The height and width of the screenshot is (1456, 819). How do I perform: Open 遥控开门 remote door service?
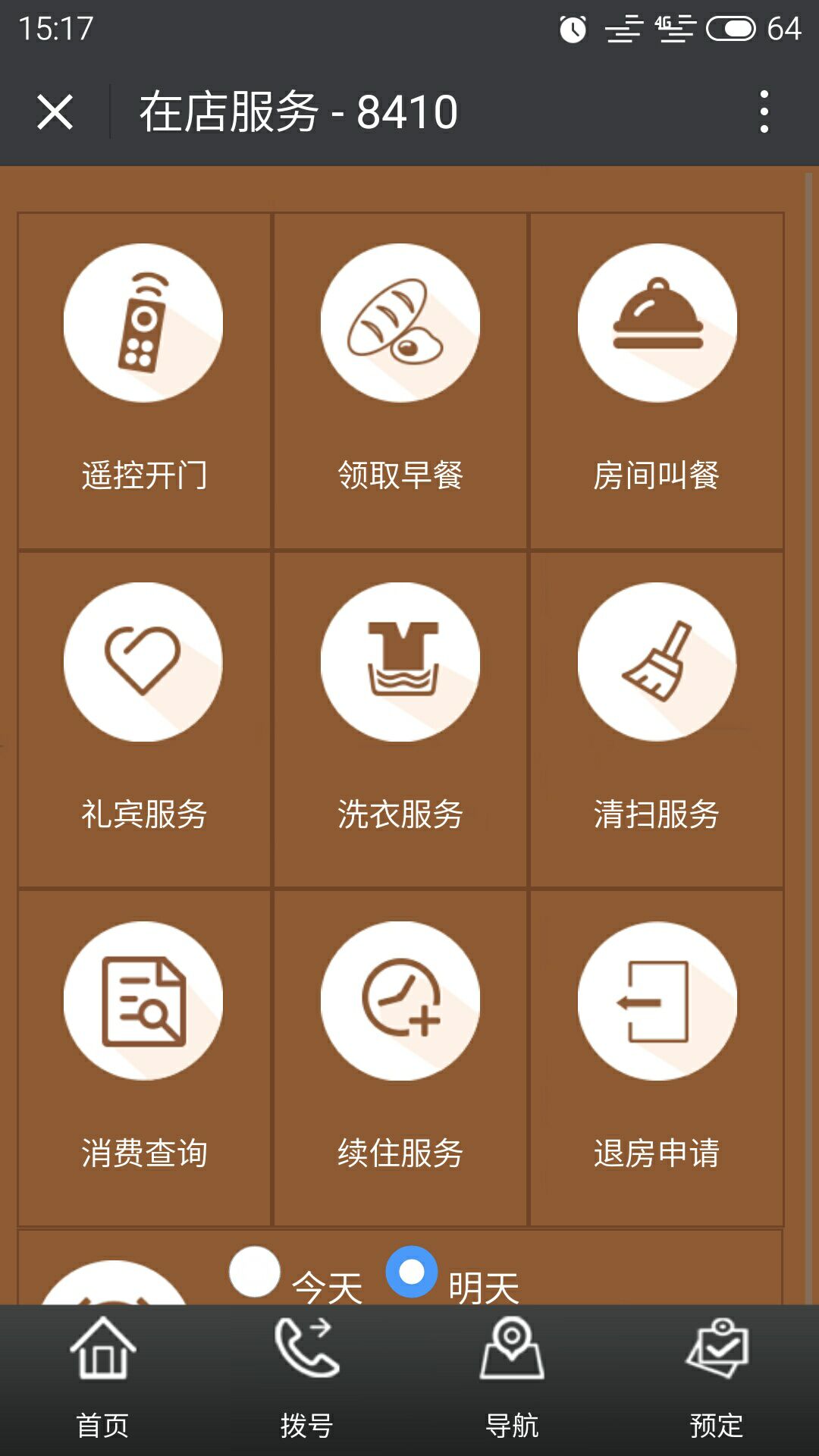[x=144, y=381]
